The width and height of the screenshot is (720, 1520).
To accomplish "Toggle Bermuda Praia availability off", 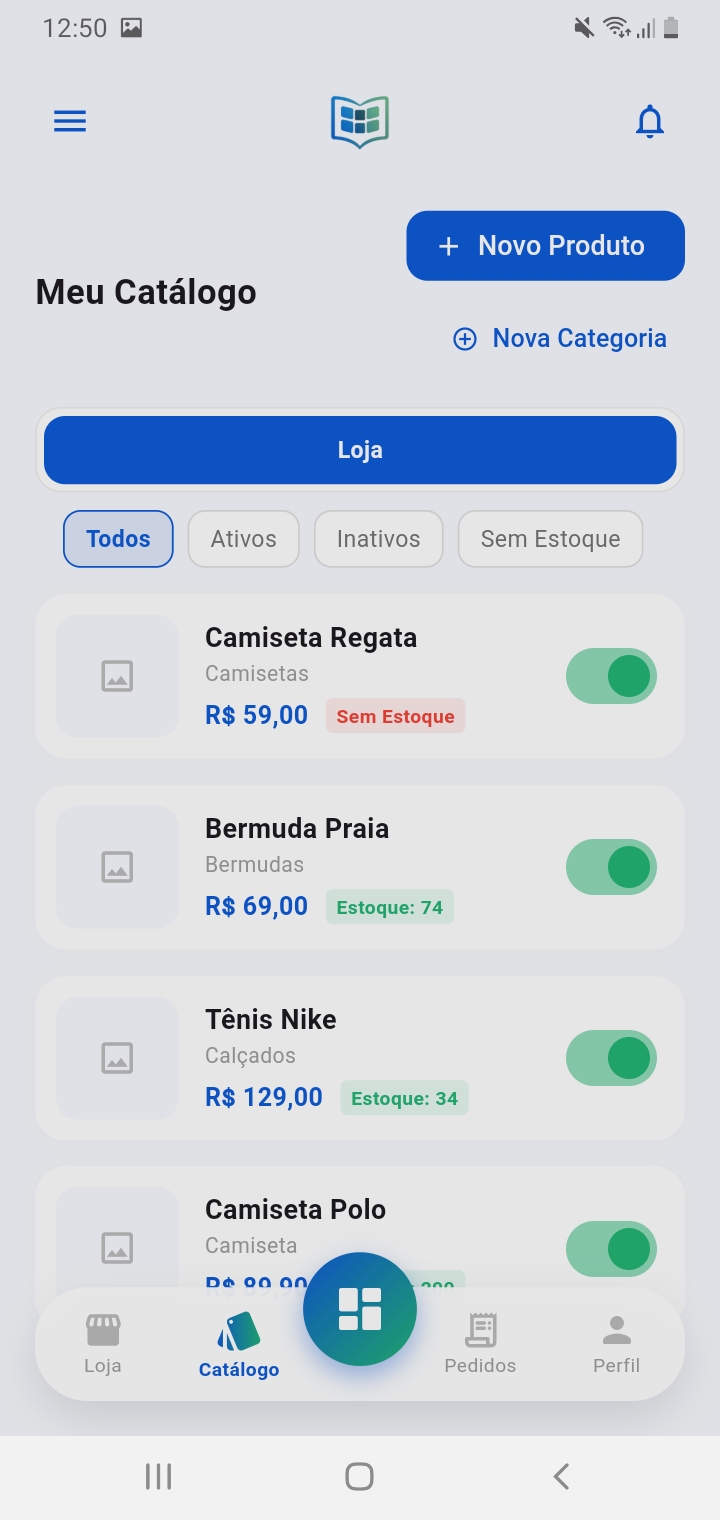I will [611, 867].
